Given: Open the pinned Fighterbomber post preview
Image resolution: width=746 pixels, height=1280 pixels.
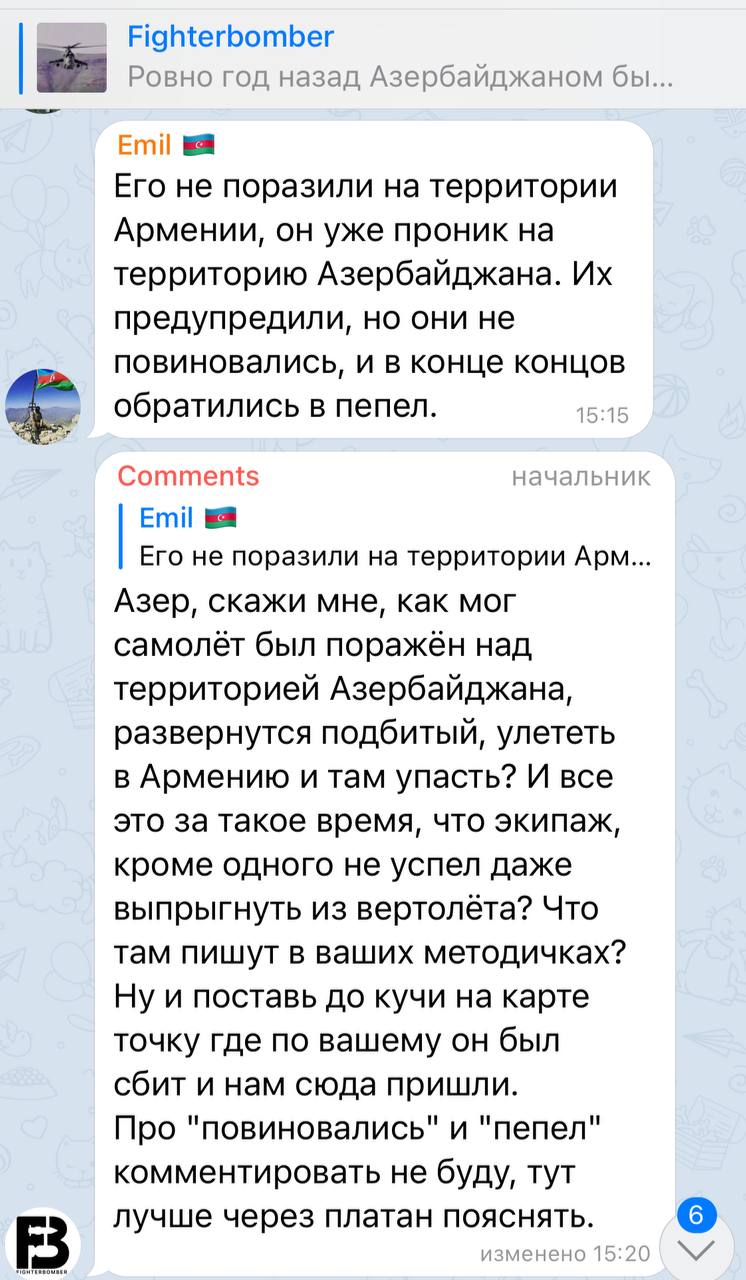Looking at the screenshot, I should coord(373,58).
